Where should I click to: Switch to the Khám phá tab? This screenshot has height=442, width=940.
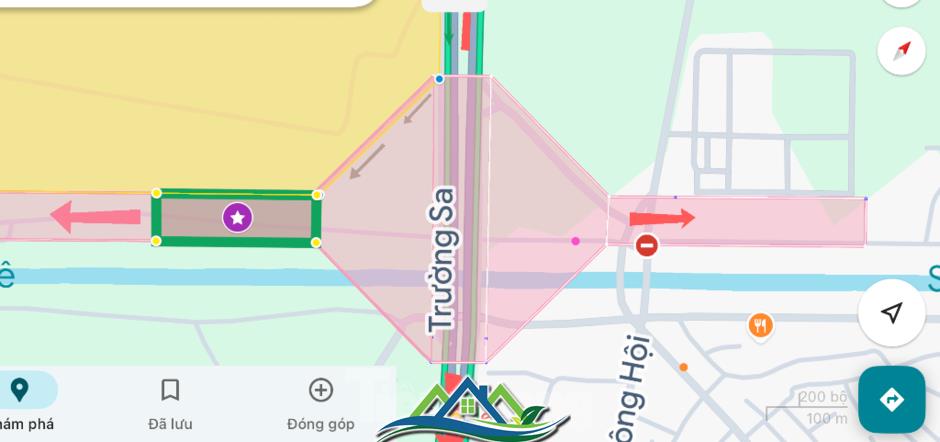click(20, 402)
